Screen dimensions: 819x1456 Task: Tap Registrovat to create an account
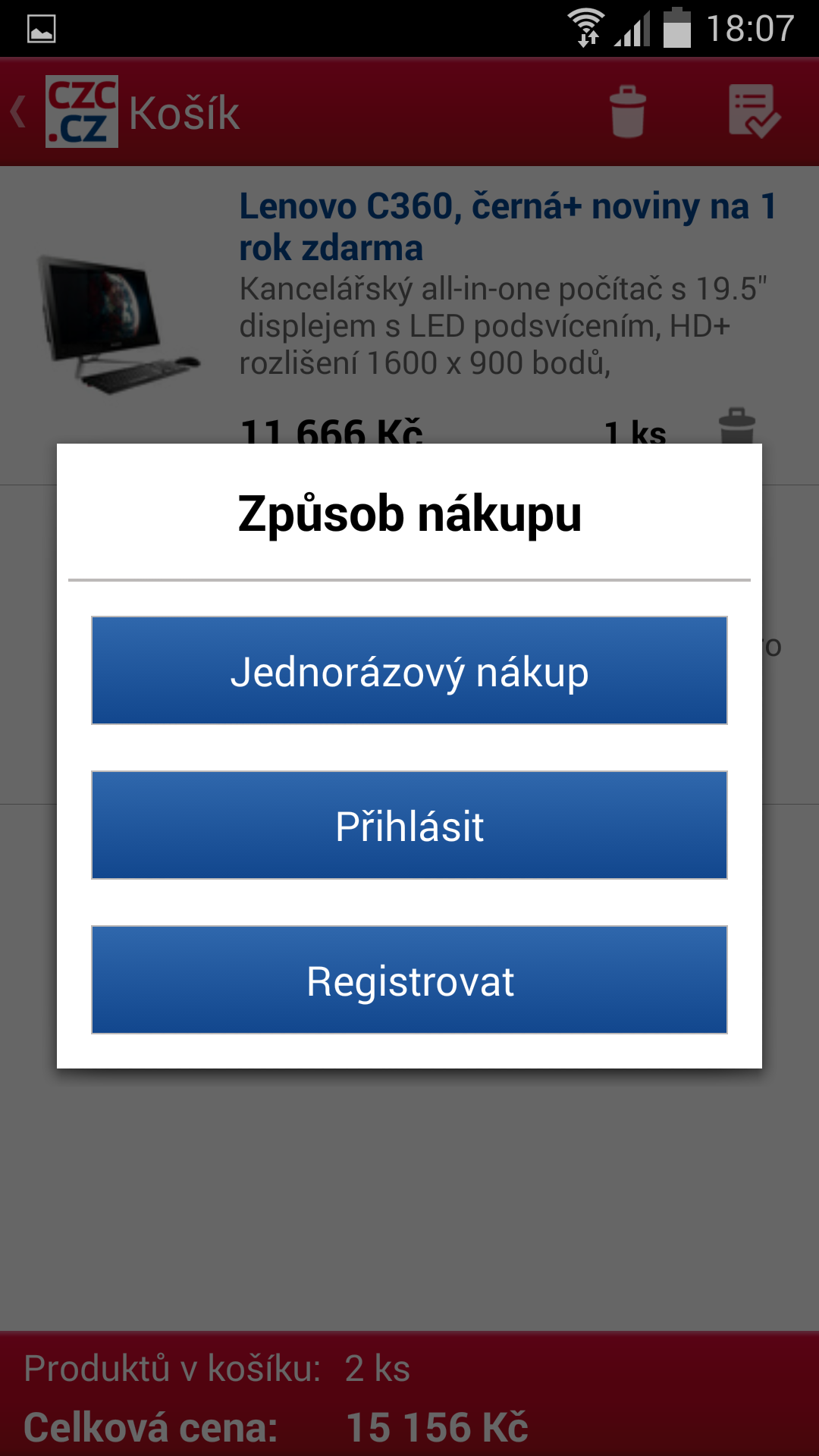click(x=409, y=980)
